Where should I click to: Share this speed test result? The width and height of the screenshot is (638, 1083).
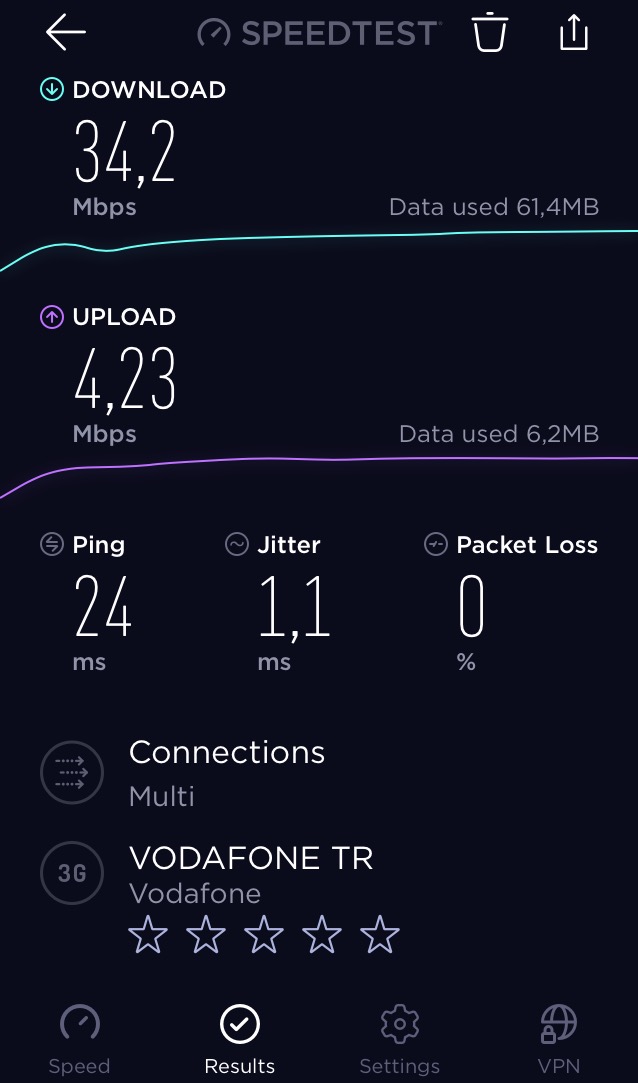pos(573,32)
